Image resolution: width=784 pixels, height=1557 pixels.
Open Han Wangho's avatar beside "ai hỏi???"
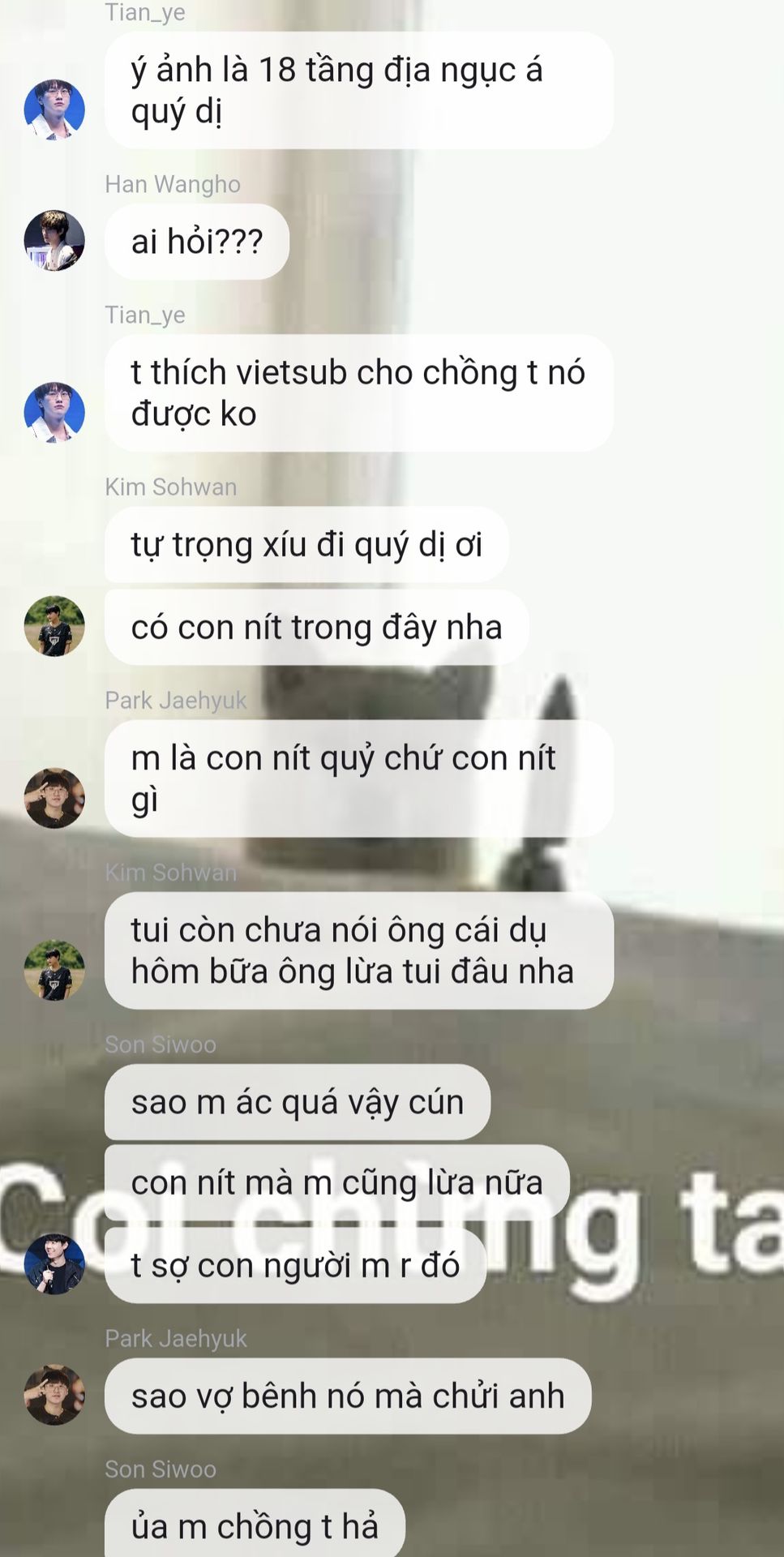(x=54, y=241)
